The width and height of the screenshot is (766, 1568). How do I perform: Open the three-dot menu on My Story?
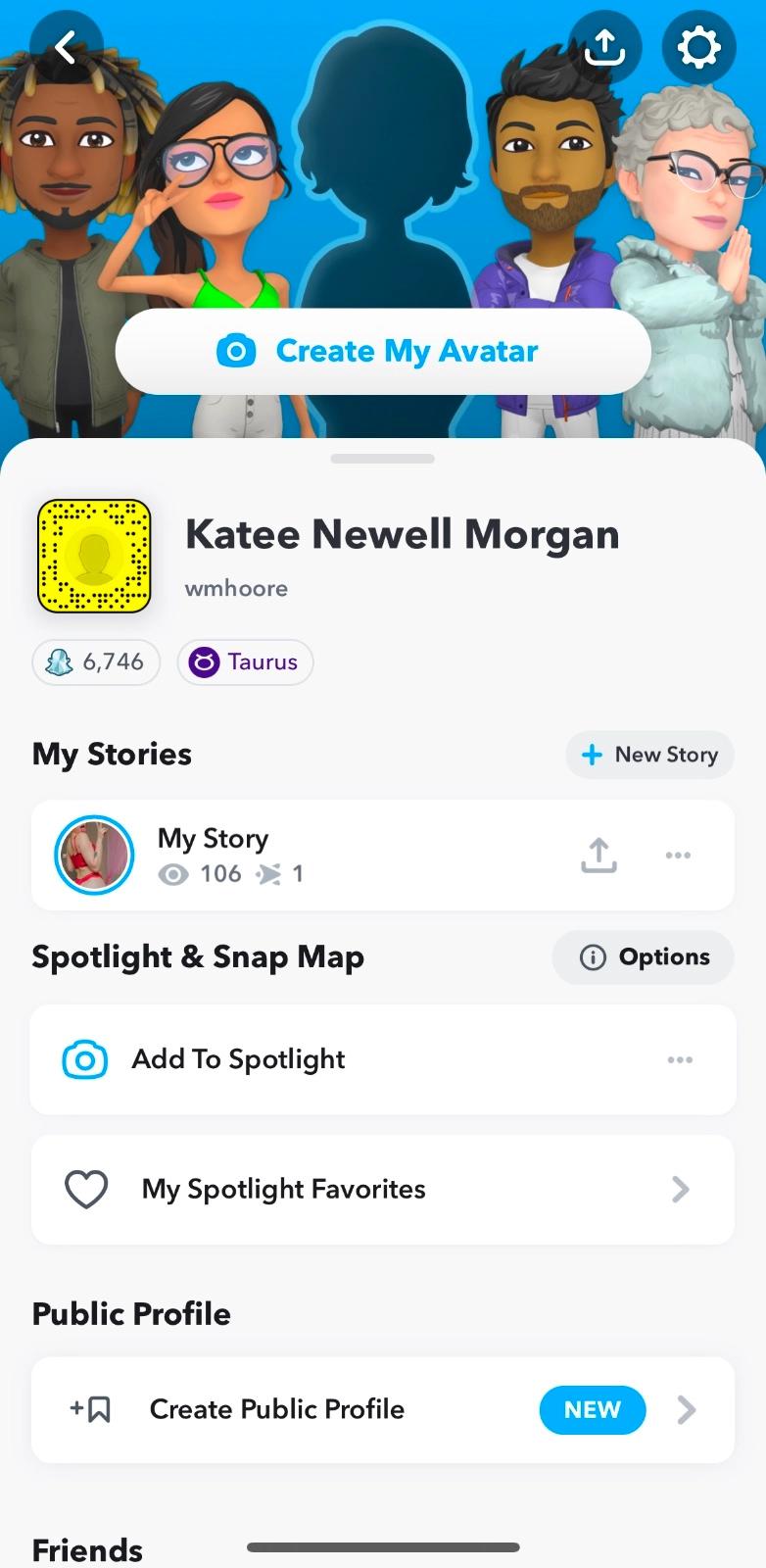point(678,855)
